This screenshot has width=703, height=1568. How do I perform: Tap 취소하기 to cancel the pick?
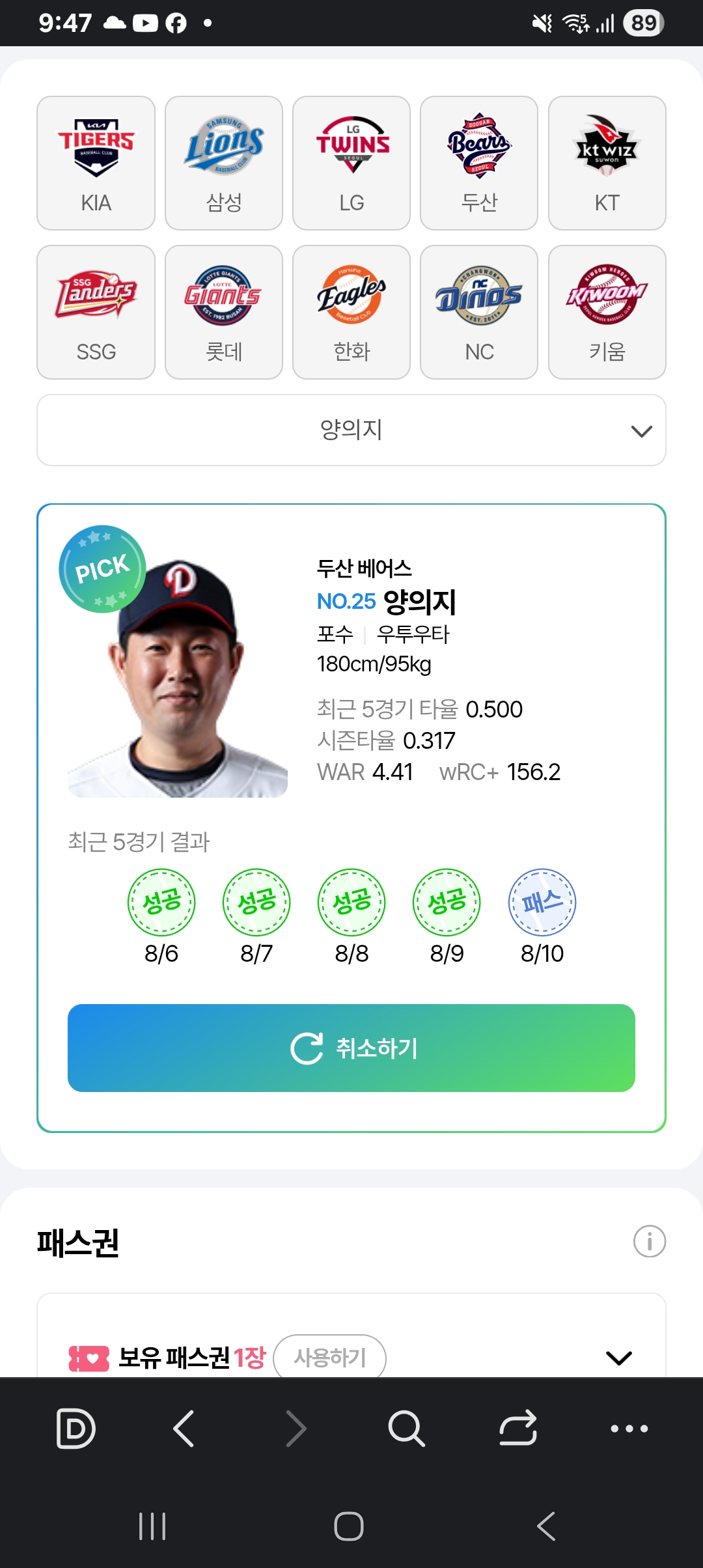point(351,1048)
